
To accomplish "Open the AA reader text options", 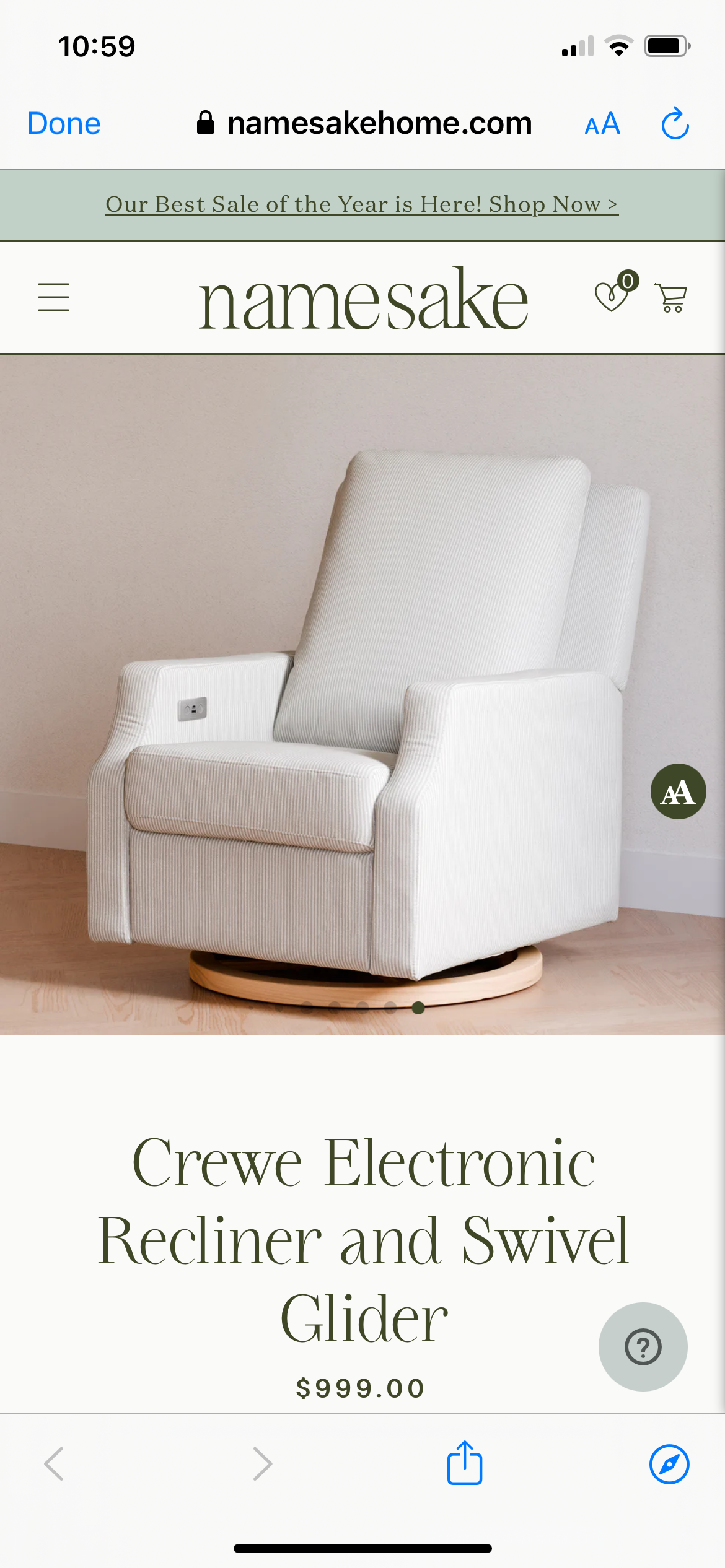I will click(602, 124).
